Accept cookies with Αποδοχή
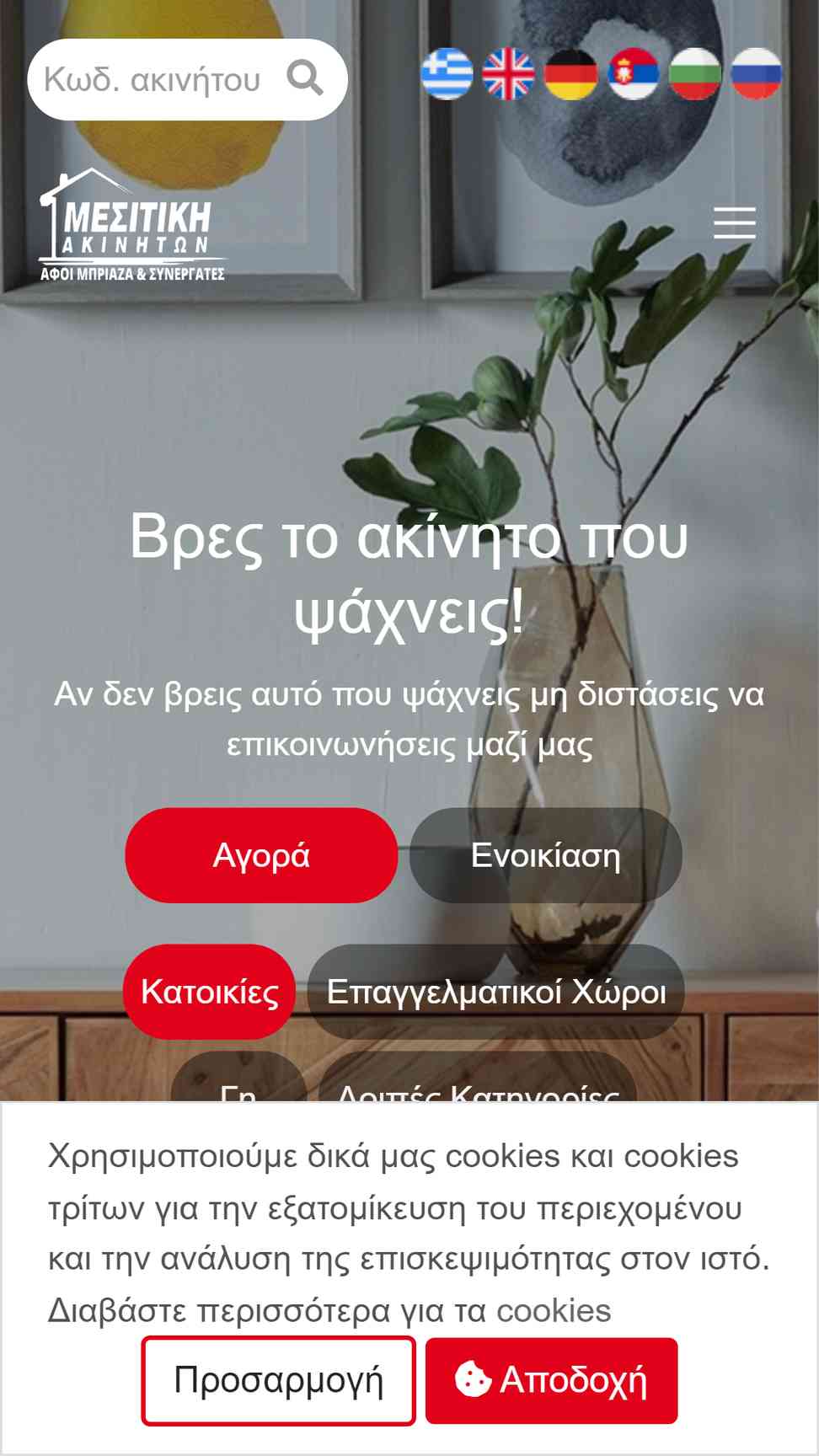The width and height of the screenshot is (819, 1456). click(x=552, y=1381)
